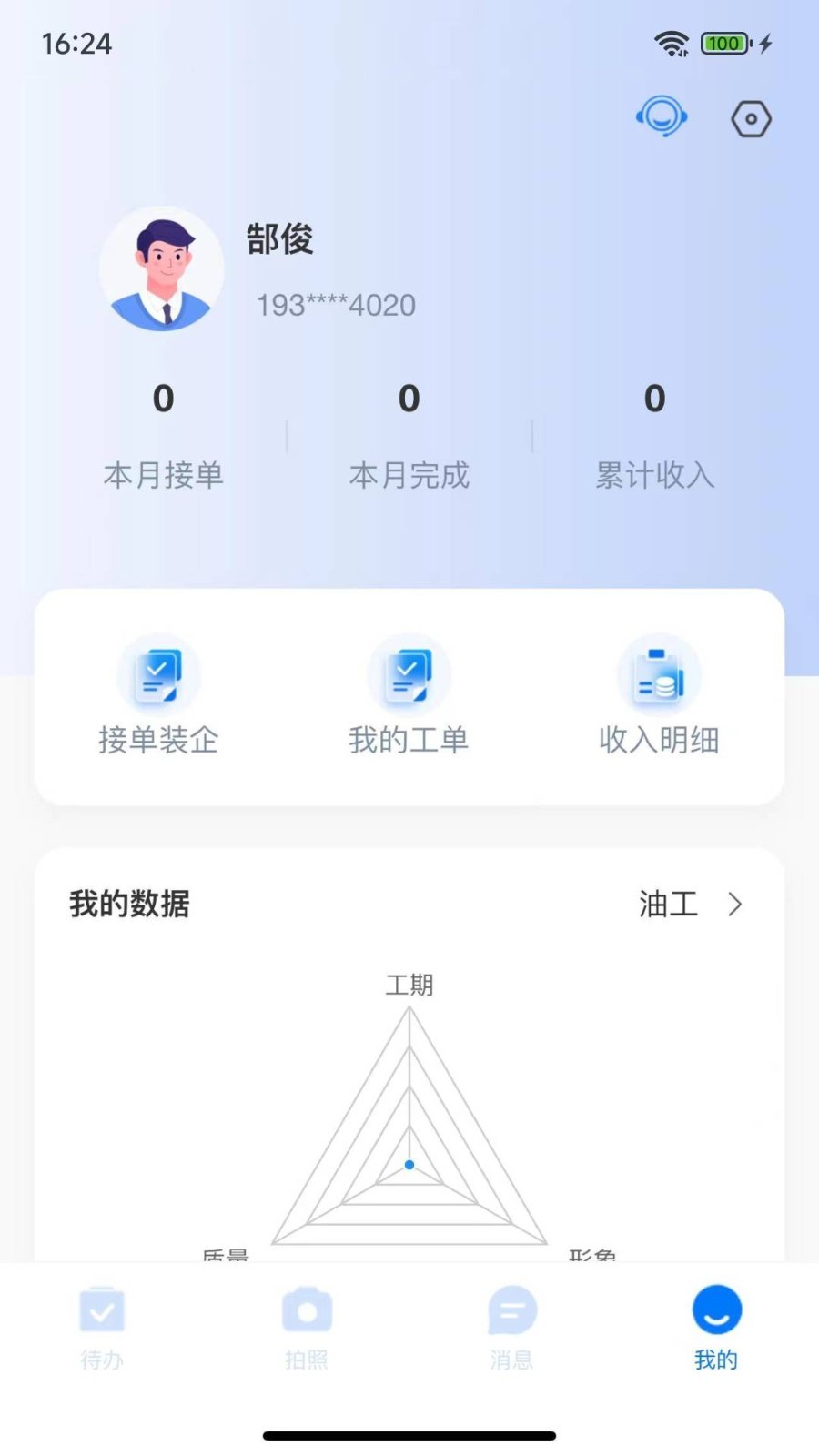The width and height of the screenshot is (819, 1456).
Task: Select the username 郜俊
Action: point(279,240)
